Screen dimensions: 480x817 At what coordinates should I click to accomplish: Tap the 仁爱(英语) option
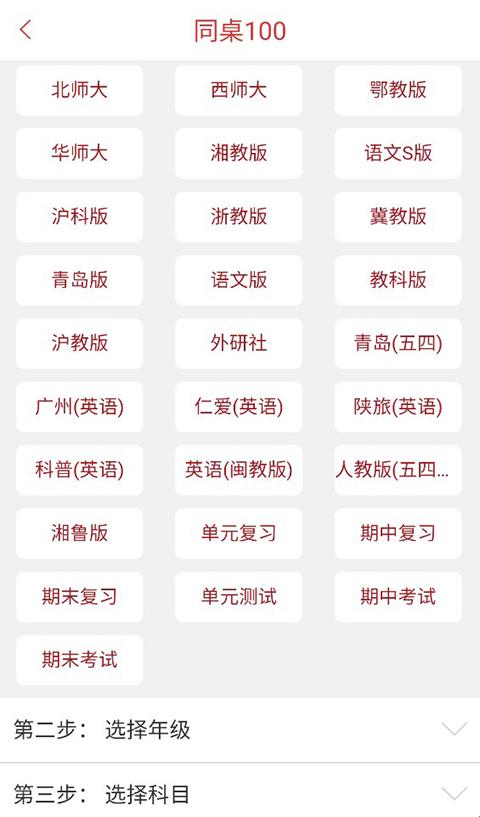pos(239,407)
